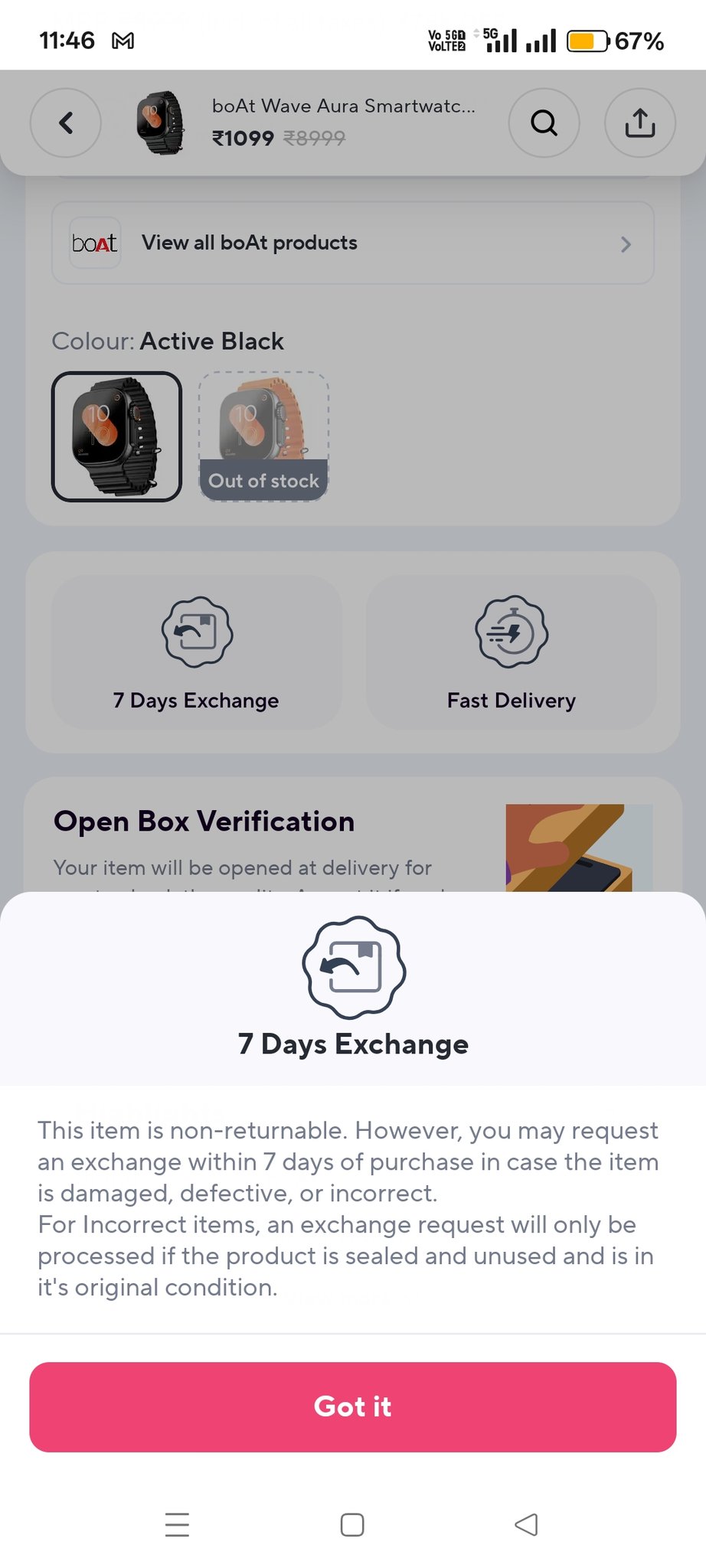Open search from the product header

click(544, 122)
